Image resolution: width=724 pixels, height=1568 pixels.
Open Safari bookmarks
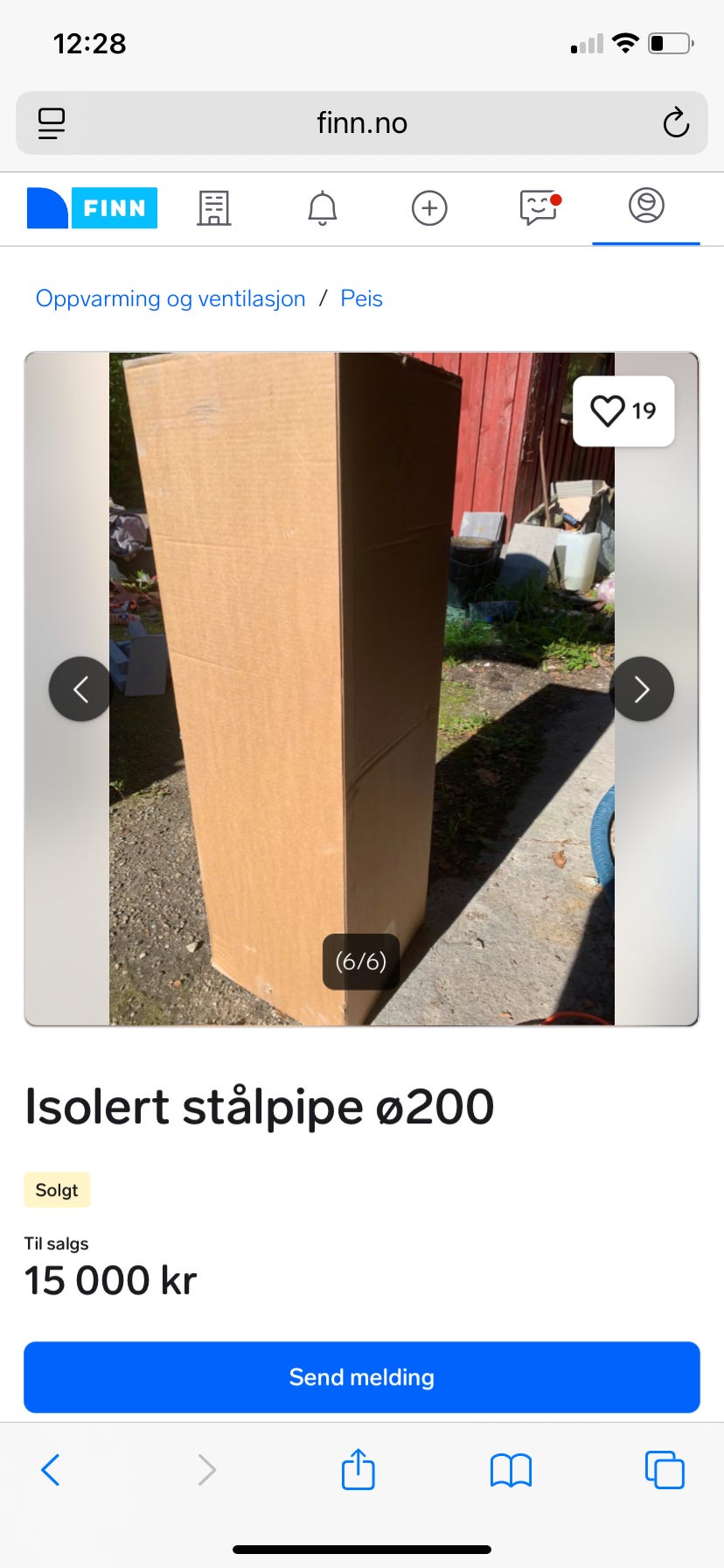[x=511, y=1470]
